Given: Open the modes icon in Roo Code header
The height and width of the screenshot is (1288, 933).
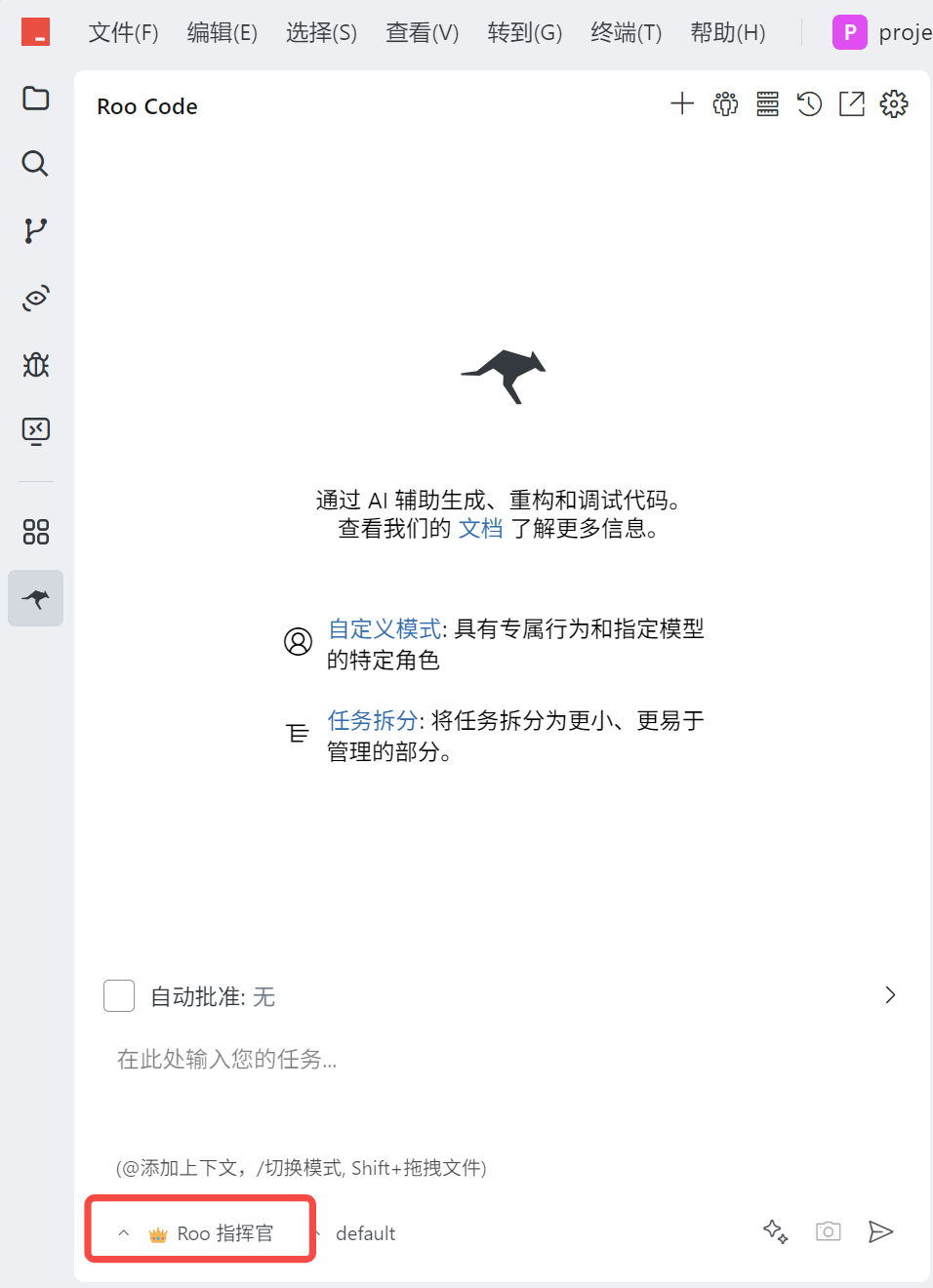Looking at the screenshot, I should (725, 103).
